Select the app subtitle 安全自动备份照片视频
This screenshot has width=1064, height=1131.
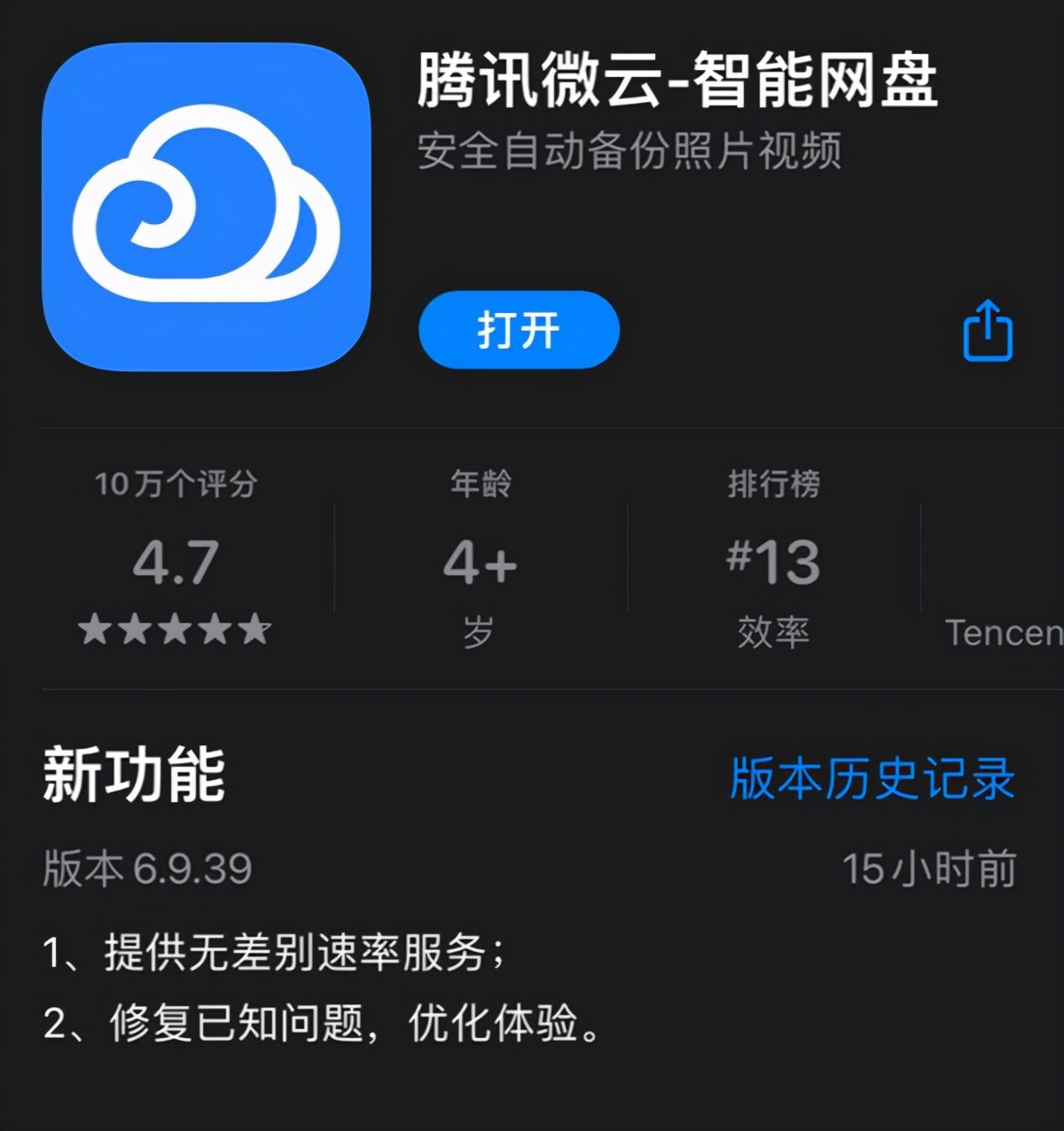coord(631,152)
